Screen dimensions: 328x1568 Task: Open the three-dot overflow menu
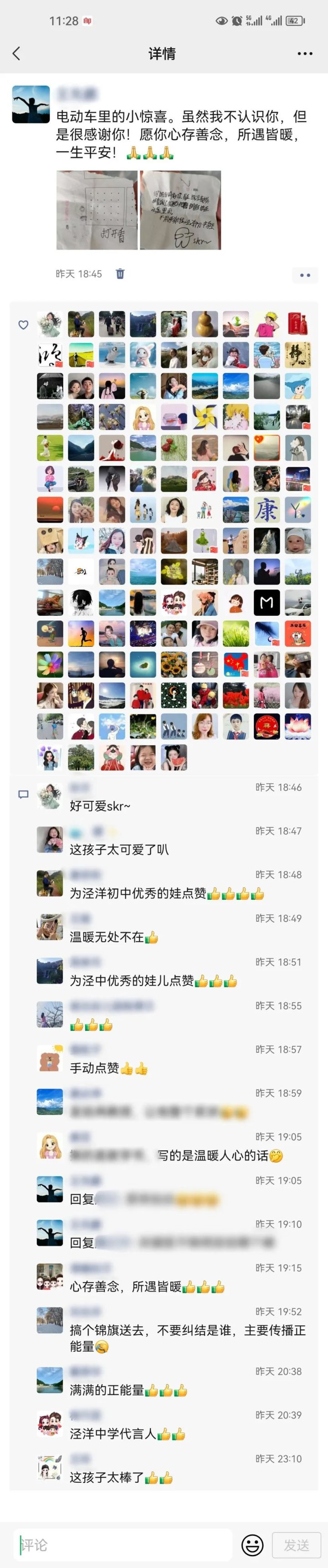coord(304,54)
